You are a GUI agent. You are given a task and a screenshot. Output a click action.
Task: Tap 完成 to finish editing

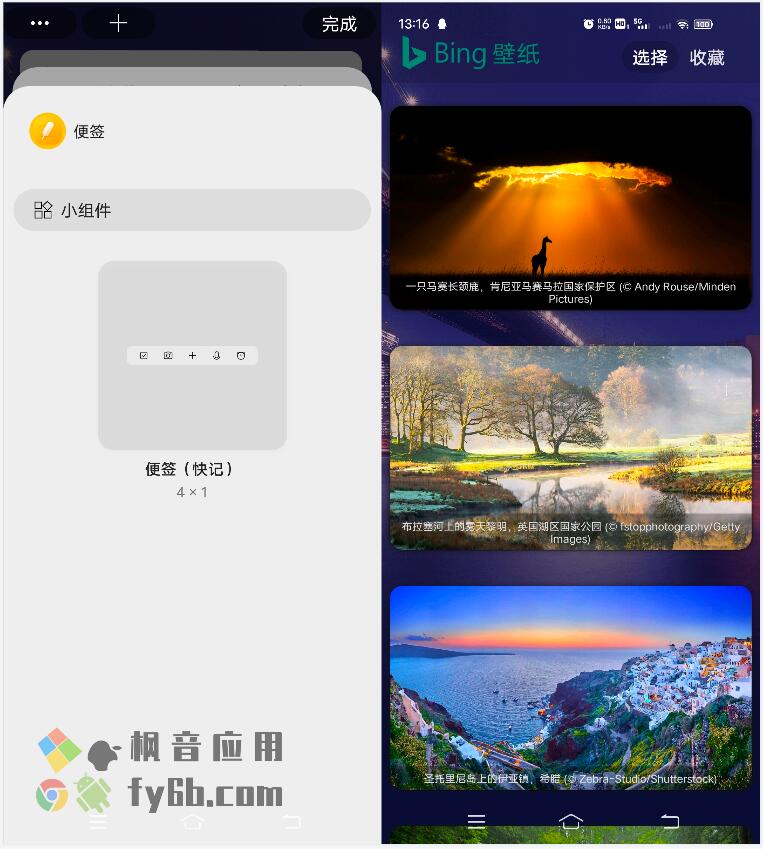coord(339,24)
